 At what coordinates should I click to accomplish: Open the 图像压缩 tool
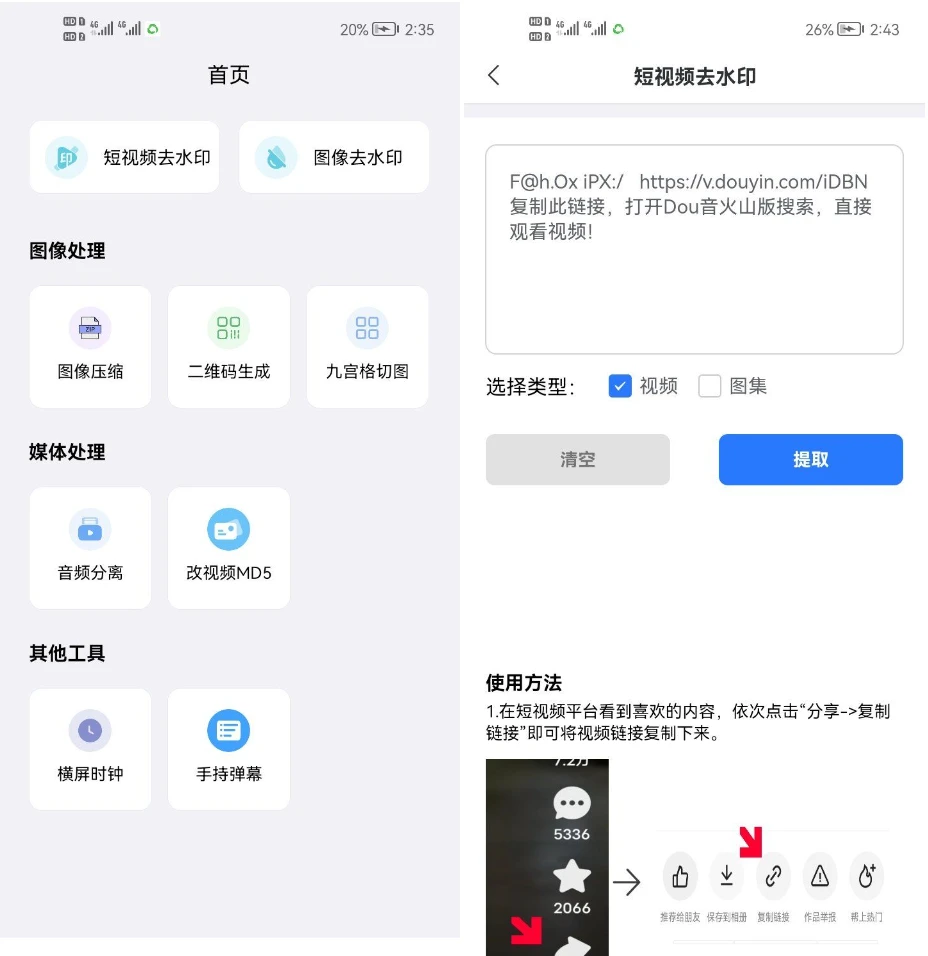pos(90,347)
